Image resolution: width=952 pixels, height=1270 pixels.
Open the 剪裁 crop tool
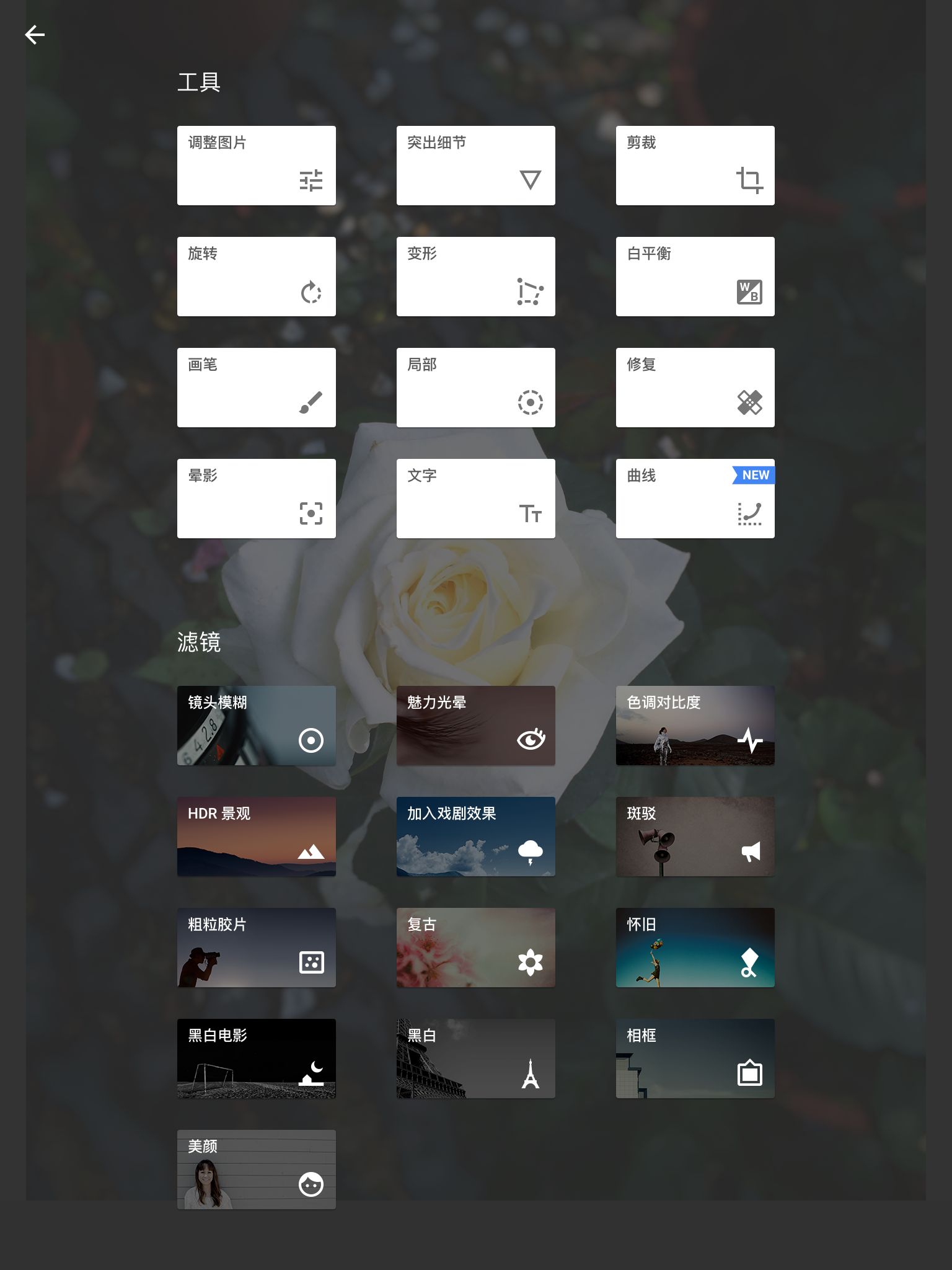point(695,166)
